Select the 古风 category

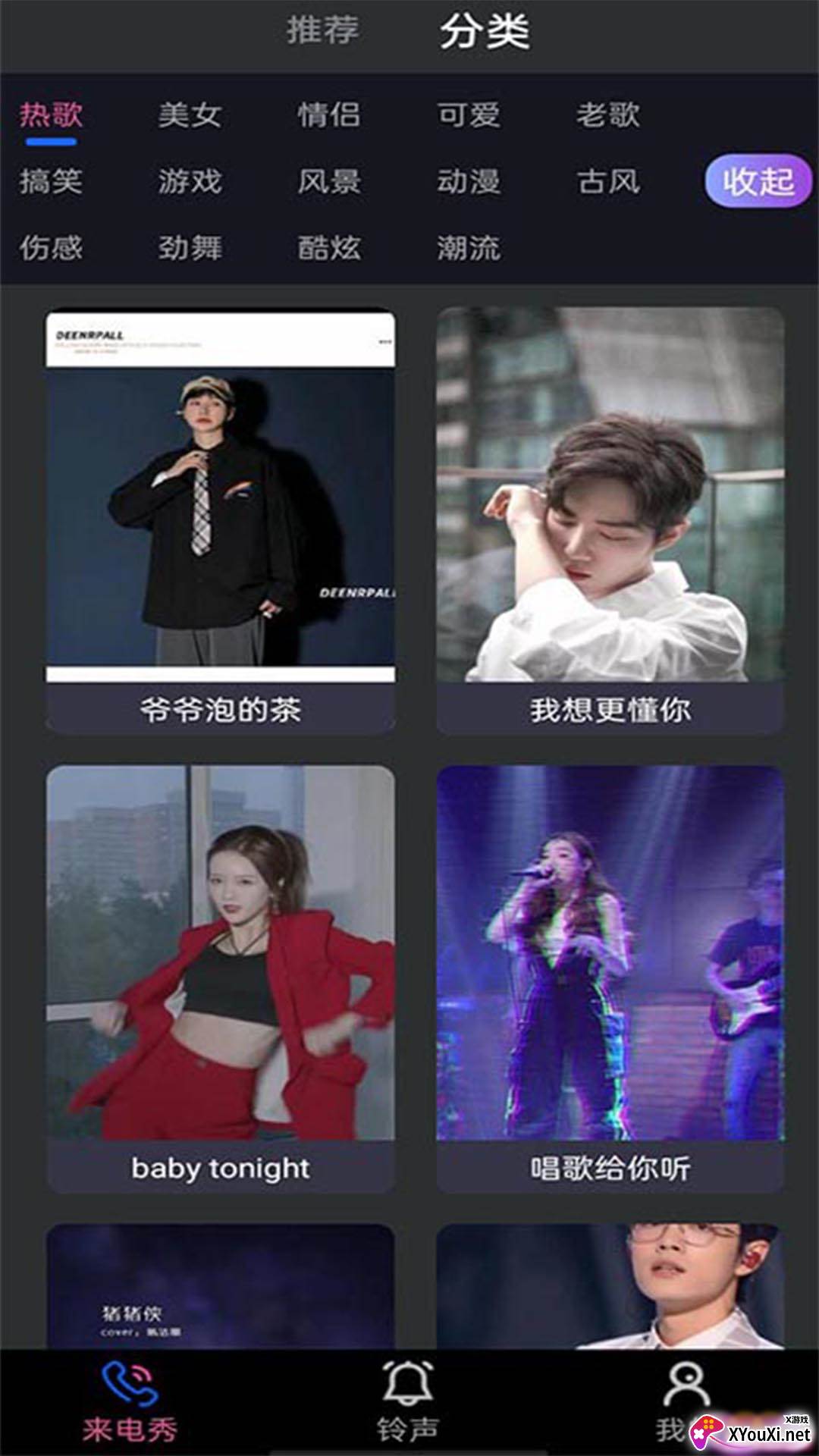607,181
